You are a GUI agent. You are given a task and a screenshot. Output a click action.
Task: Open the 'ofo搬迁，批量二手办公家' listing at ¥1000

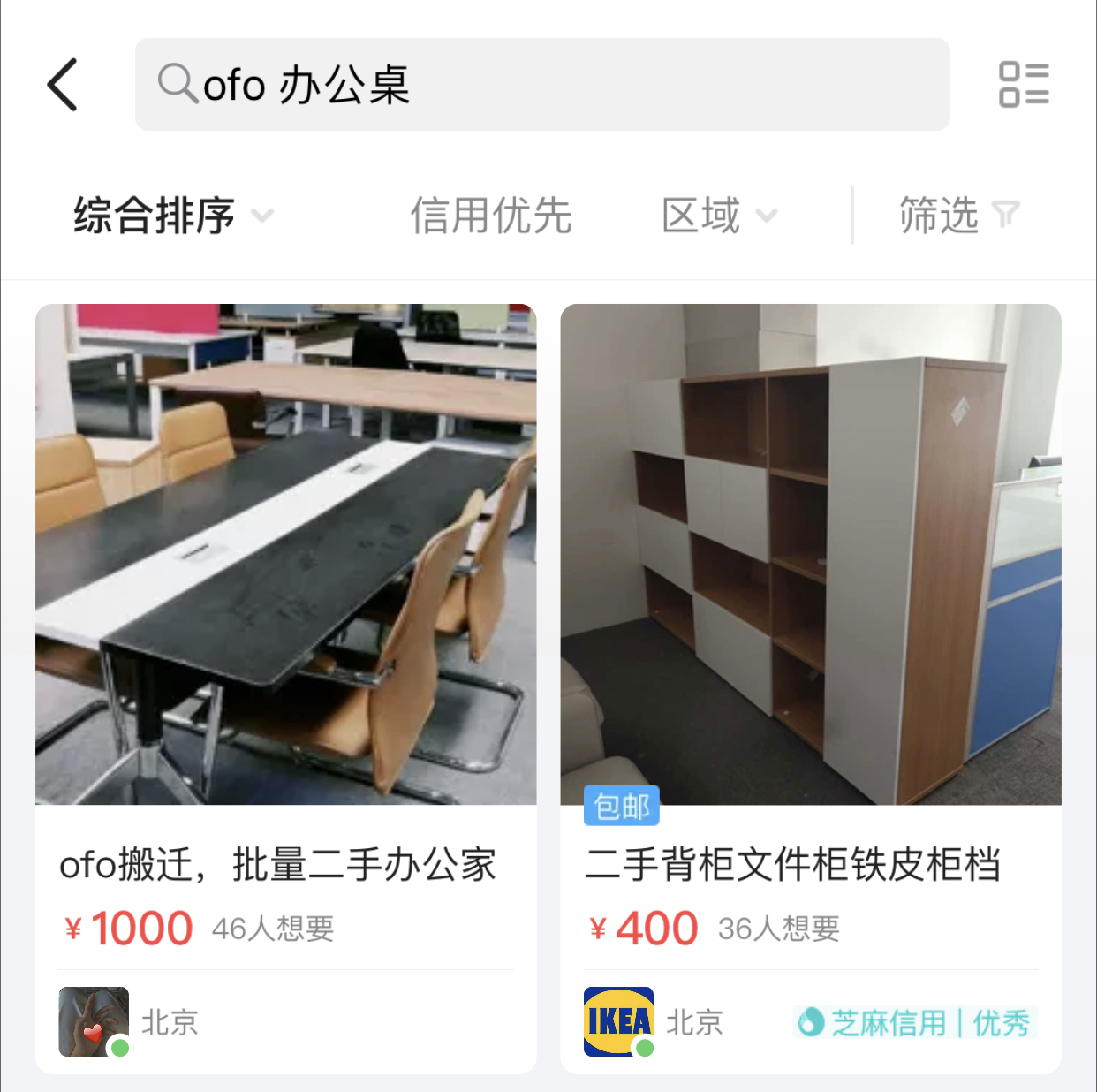tap(285, 555)
